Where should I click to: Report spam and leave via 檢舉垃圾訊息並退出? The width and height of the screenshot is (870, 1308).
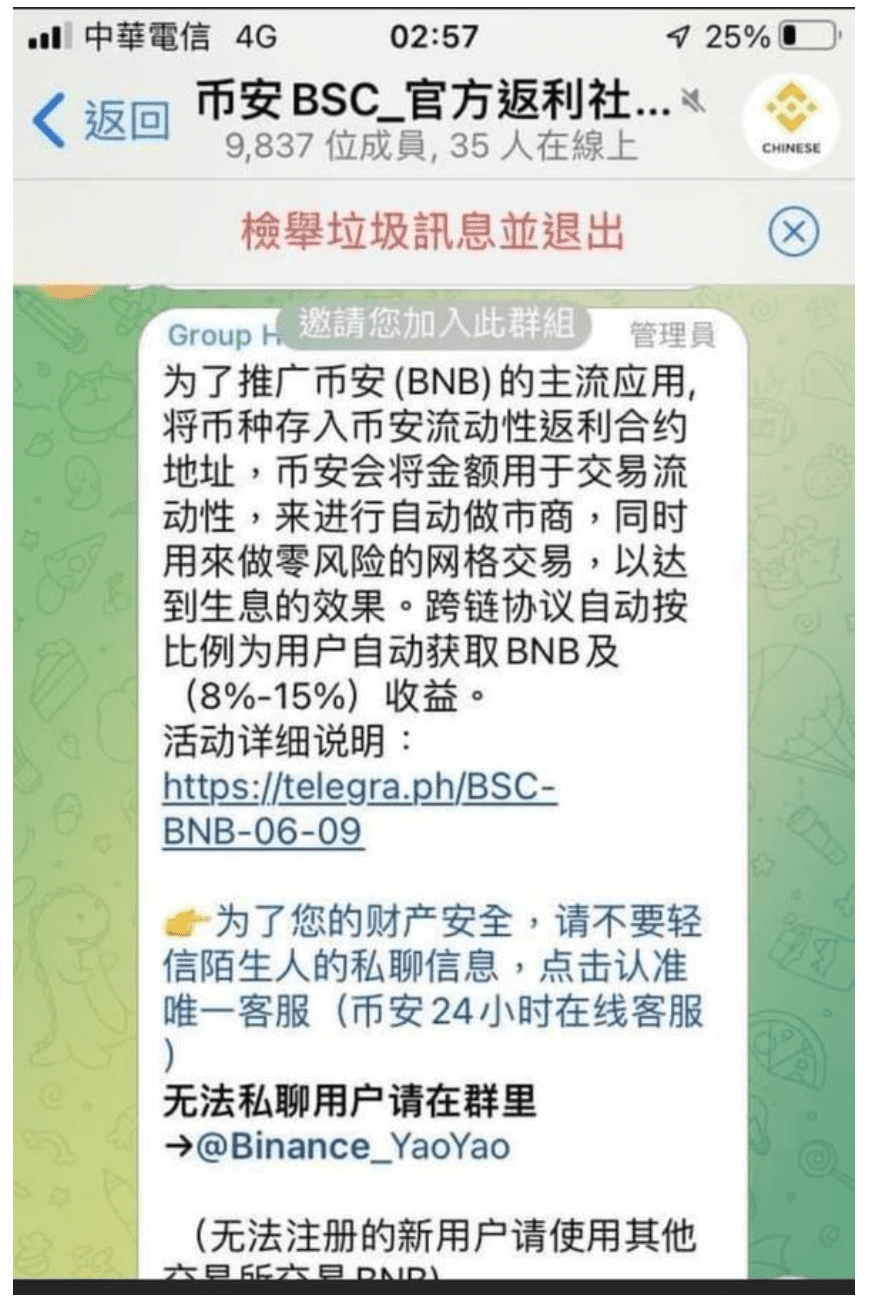coord(433,232)
